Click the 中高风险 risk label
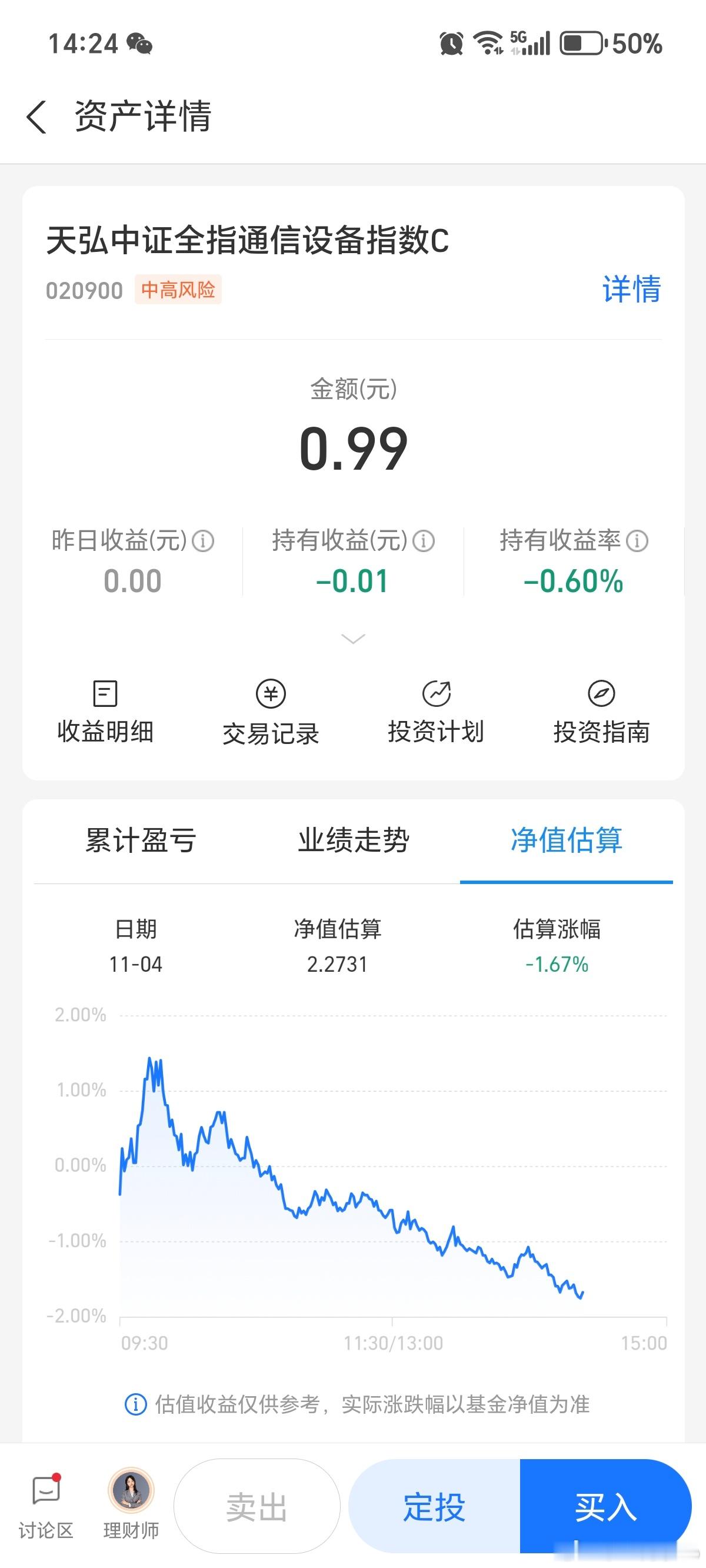The height and width of the screenshot is (1568, 706). [x=180, y=290]
